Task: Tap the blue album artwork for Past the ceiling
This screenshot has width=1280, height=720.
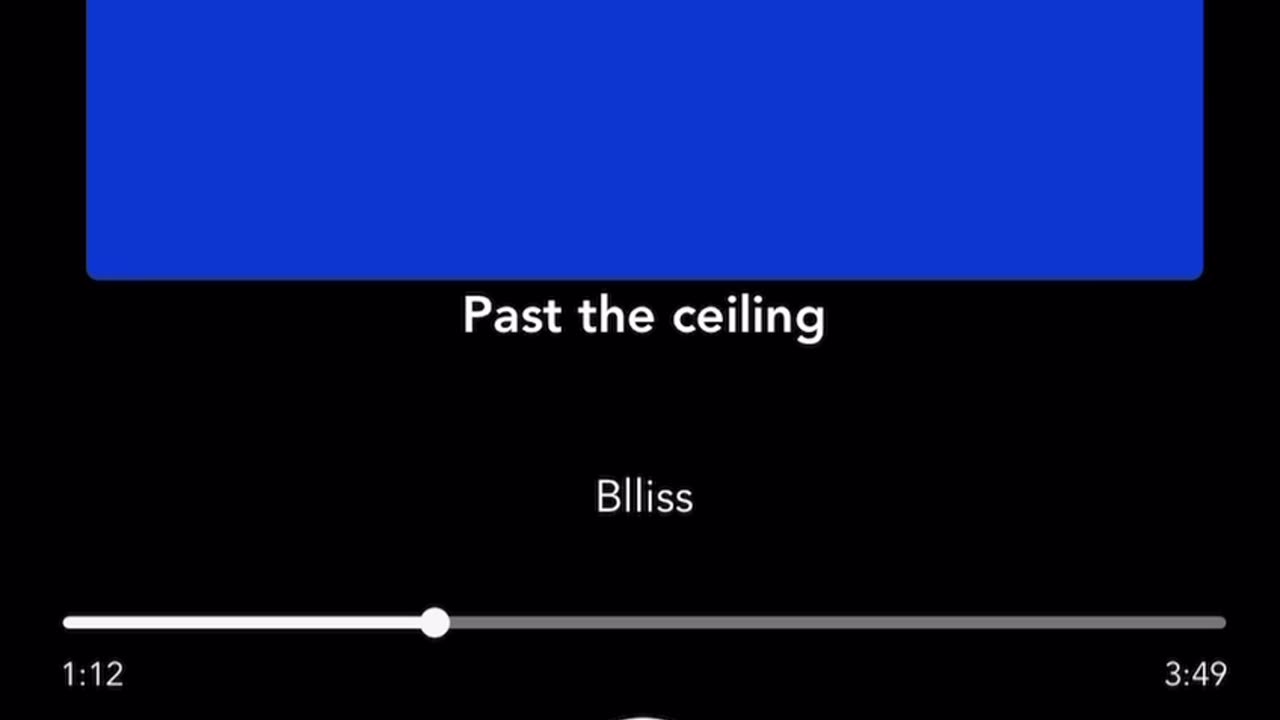Action: [644, 138]
